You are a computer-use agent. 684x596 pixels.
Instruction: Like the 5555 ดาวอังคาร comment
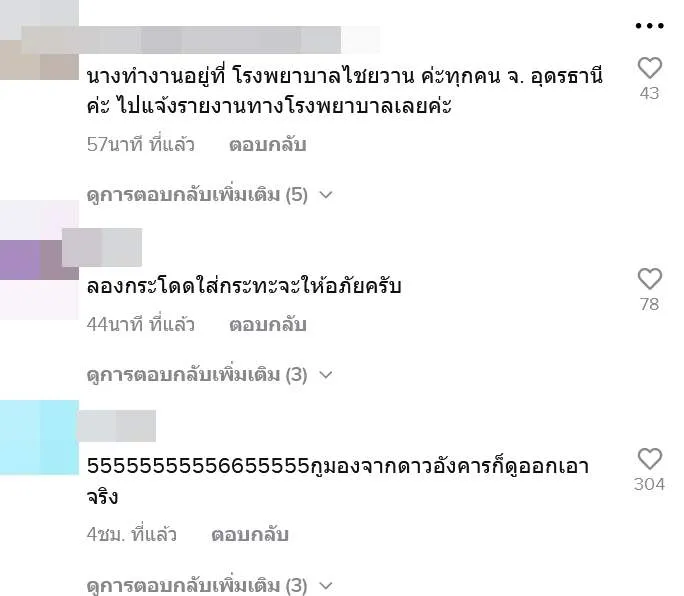point(650,459)
